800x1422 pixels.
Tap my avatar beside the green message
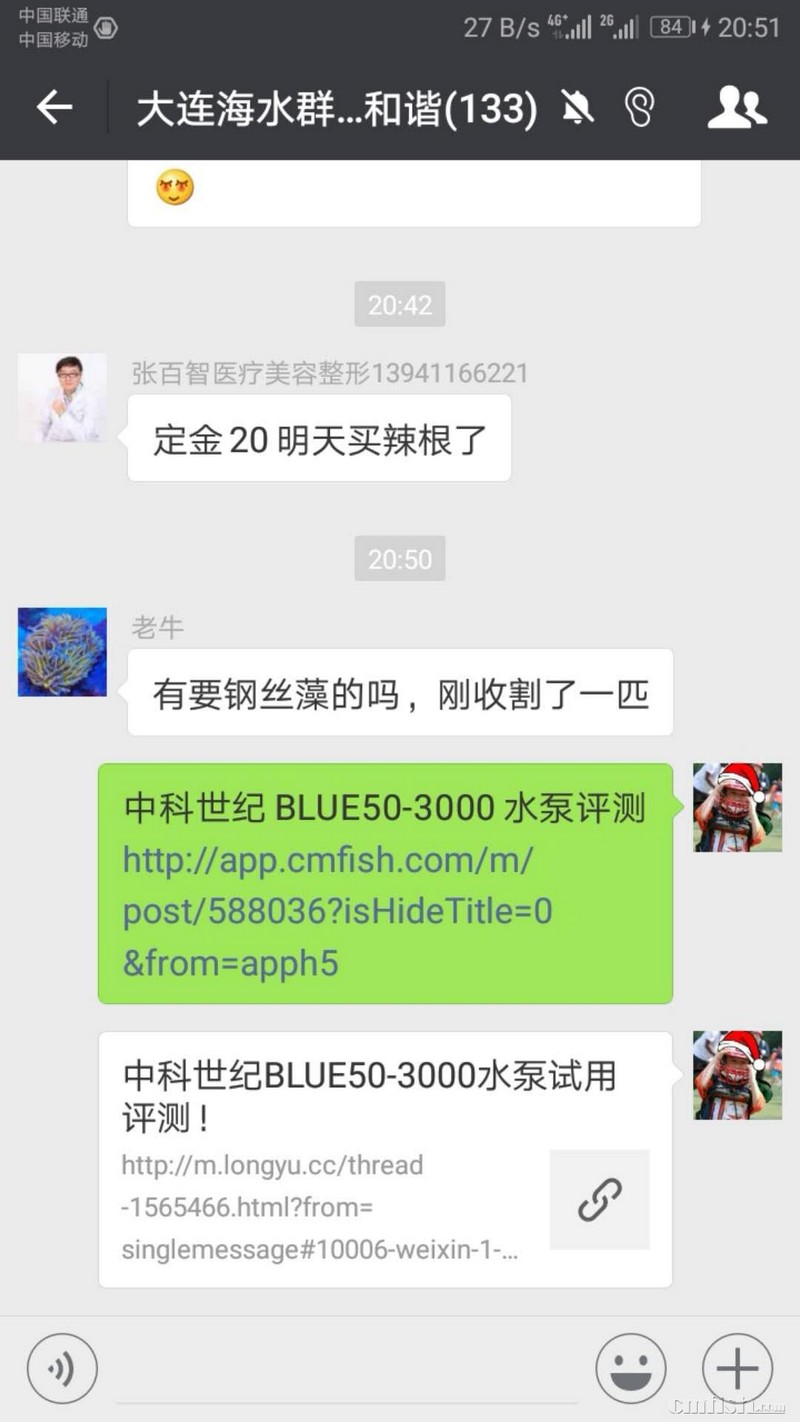click(x=737, y=807)
